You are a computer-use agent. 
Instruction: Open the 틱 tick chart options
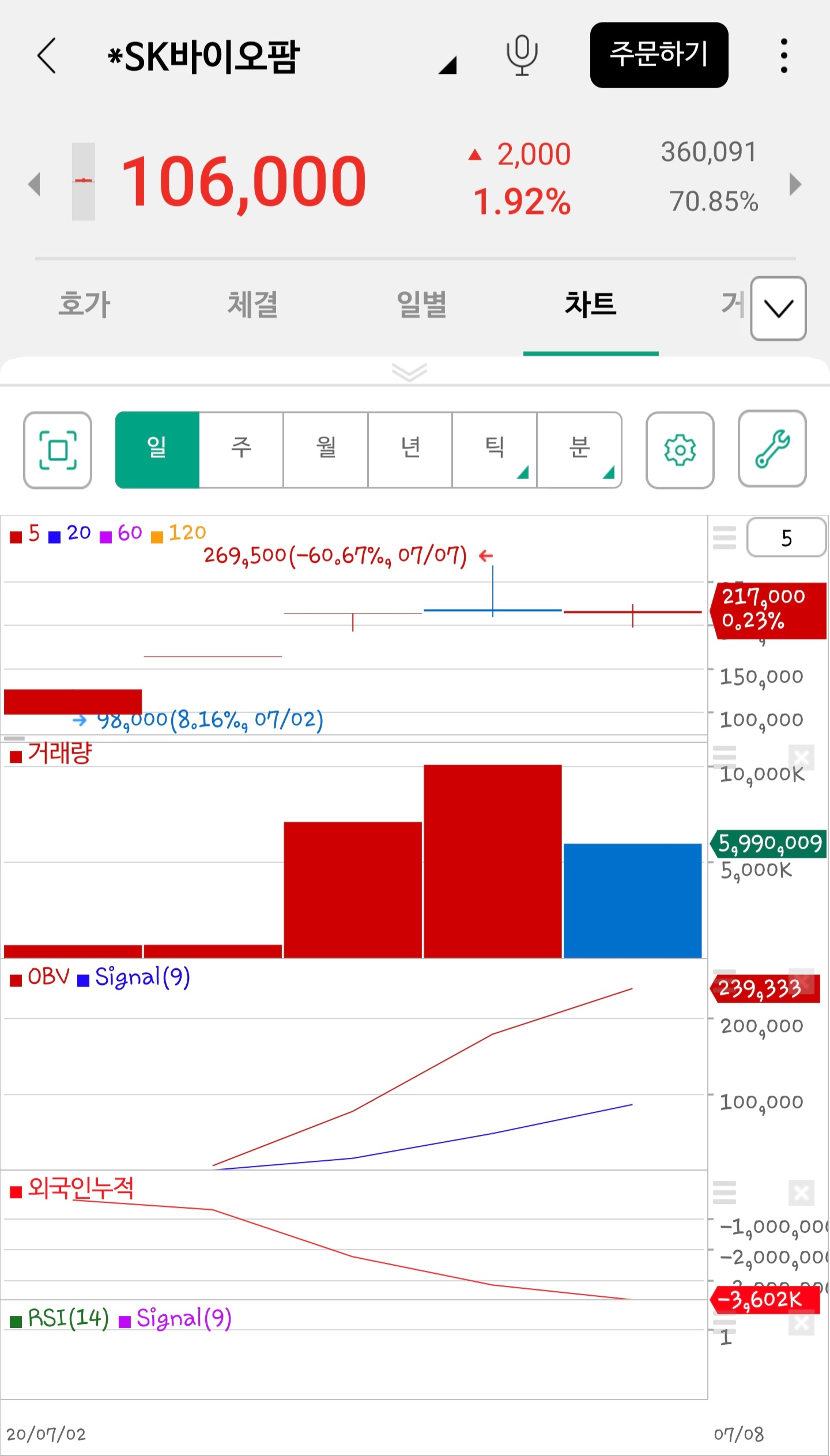[x=495, y=450]
